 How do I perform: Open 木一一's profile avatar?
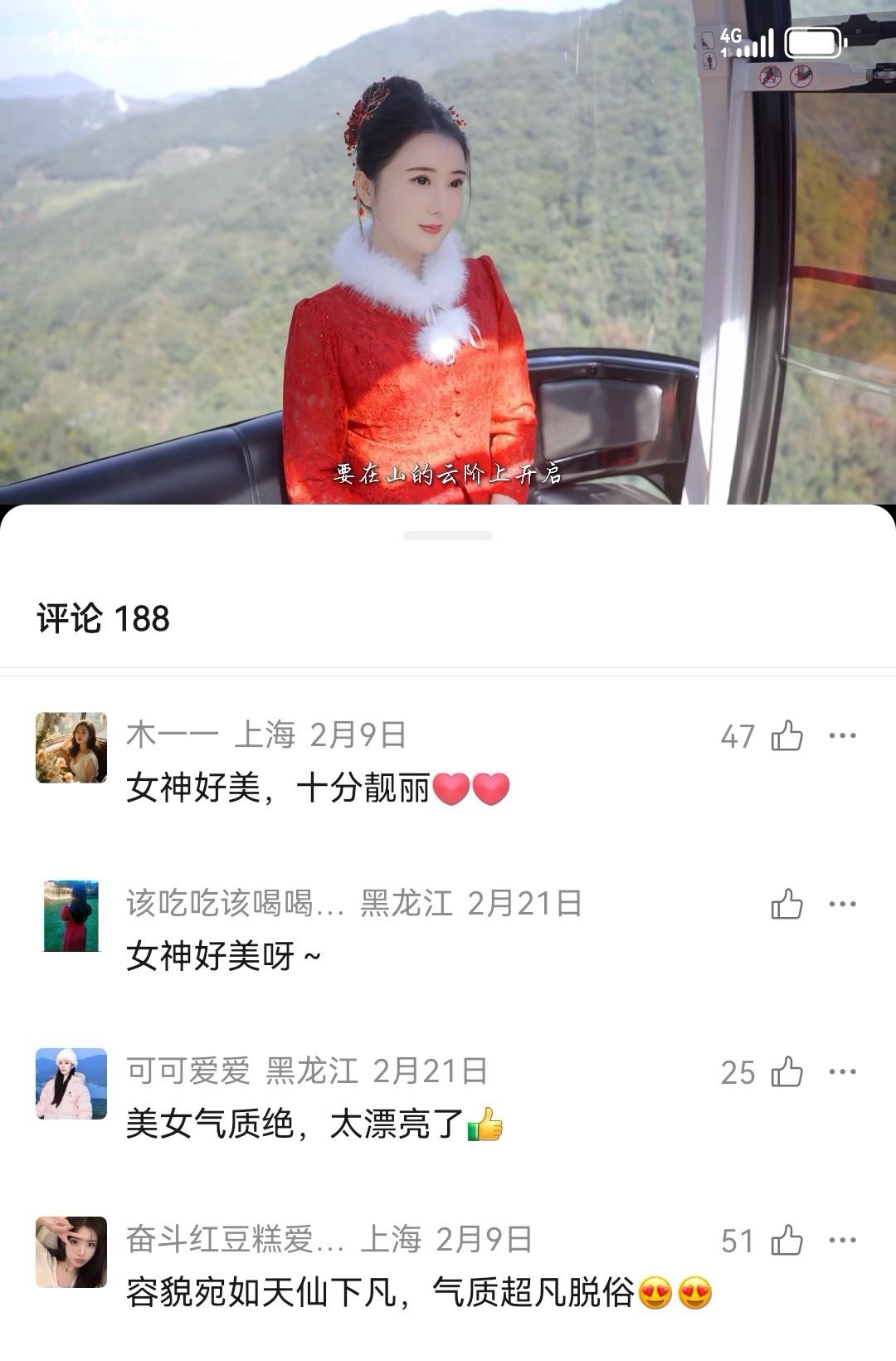[71, 748]
